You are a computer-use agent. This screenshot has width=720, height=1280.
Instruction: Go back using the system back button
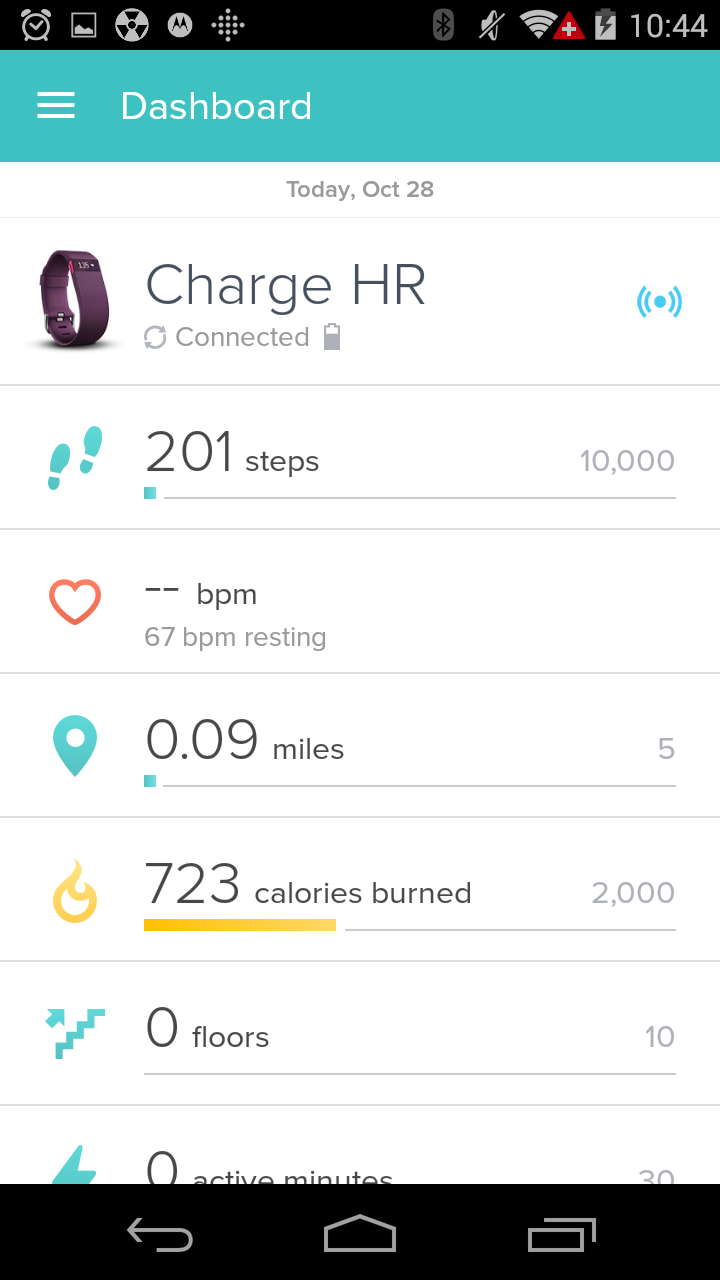point(160,1235)
